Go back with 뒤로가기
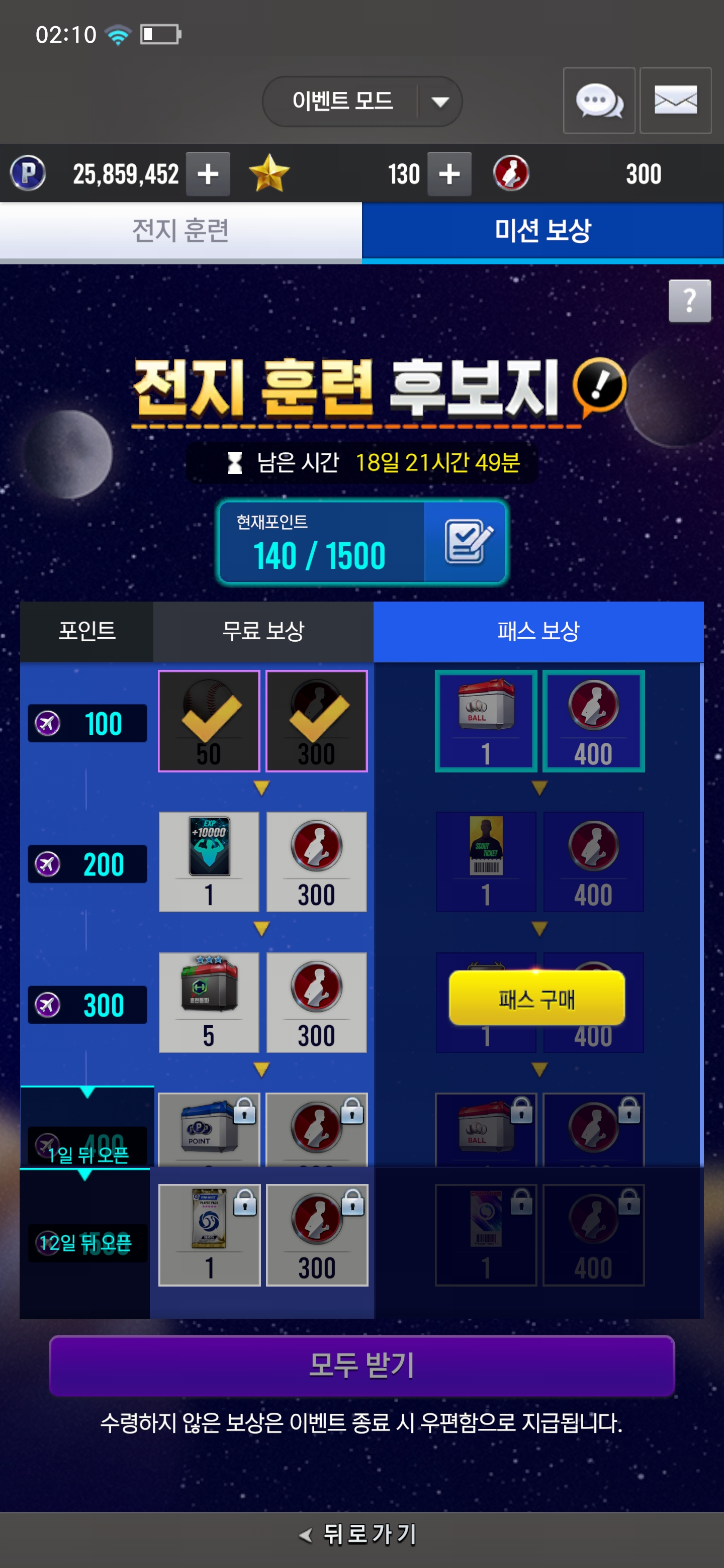Image resolution: width=724 pixels, height=1568 pixels. click(361, 1534)
